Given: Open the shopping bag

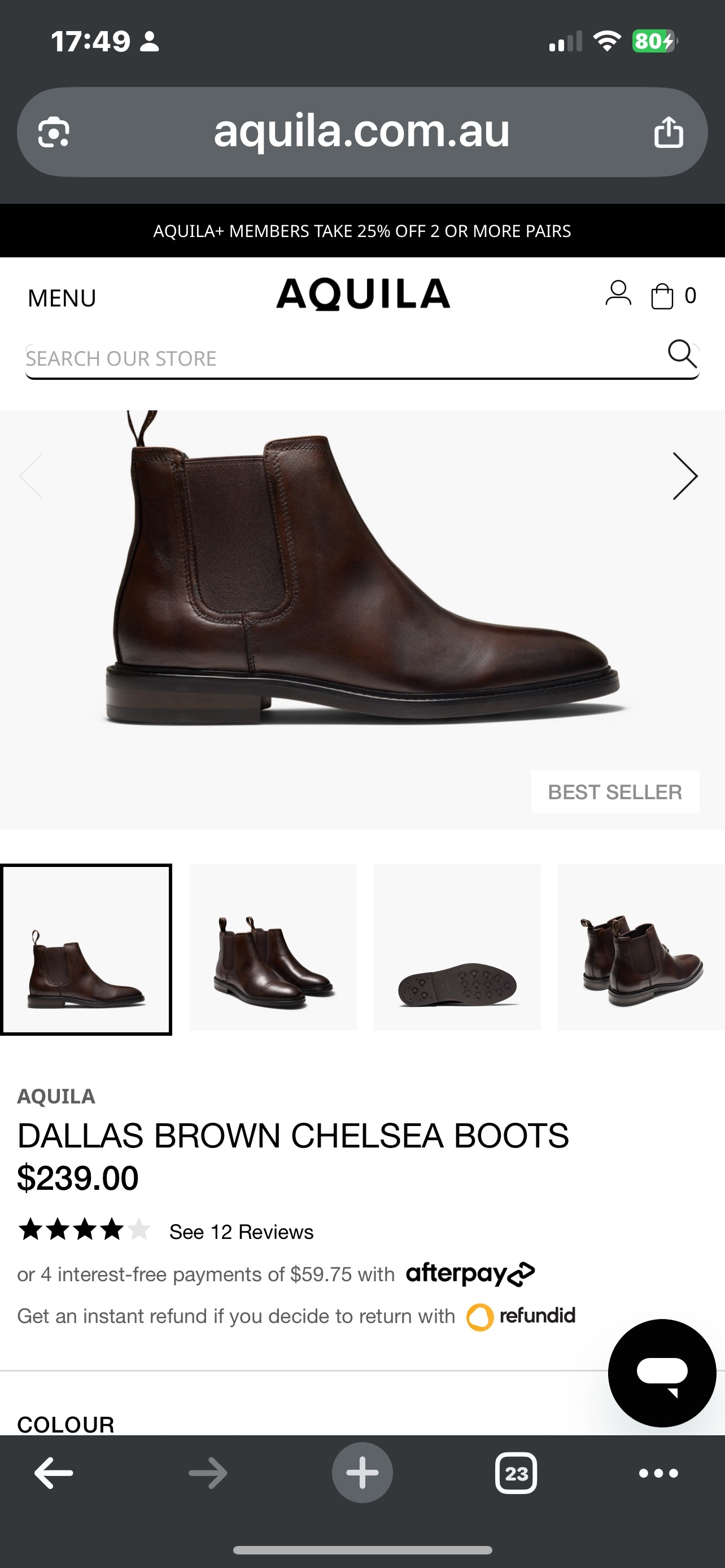Looking at the screenshot, I should [662, 296].
